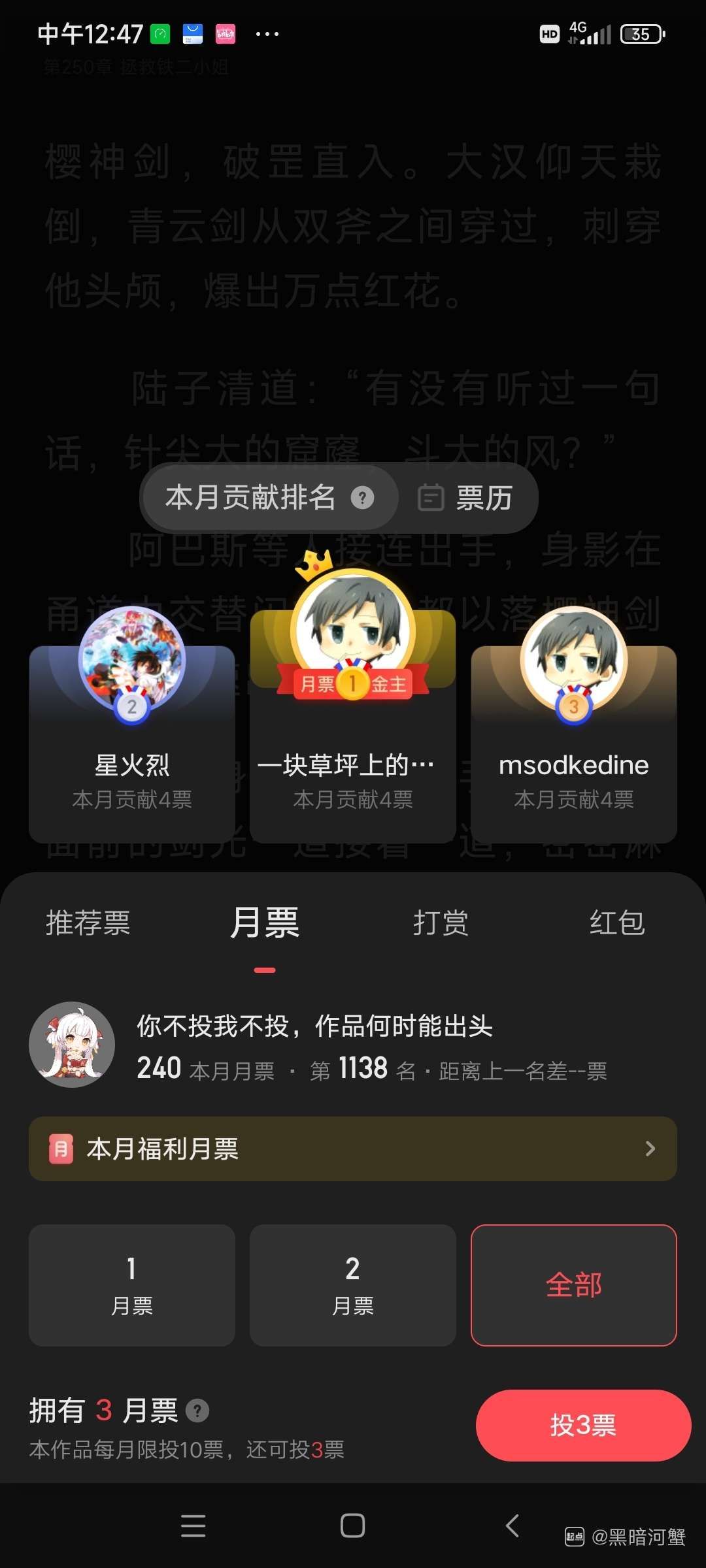Choose the 1 月票 option
Viewport: 706px width, 1568px height.
pos(132,1285)
